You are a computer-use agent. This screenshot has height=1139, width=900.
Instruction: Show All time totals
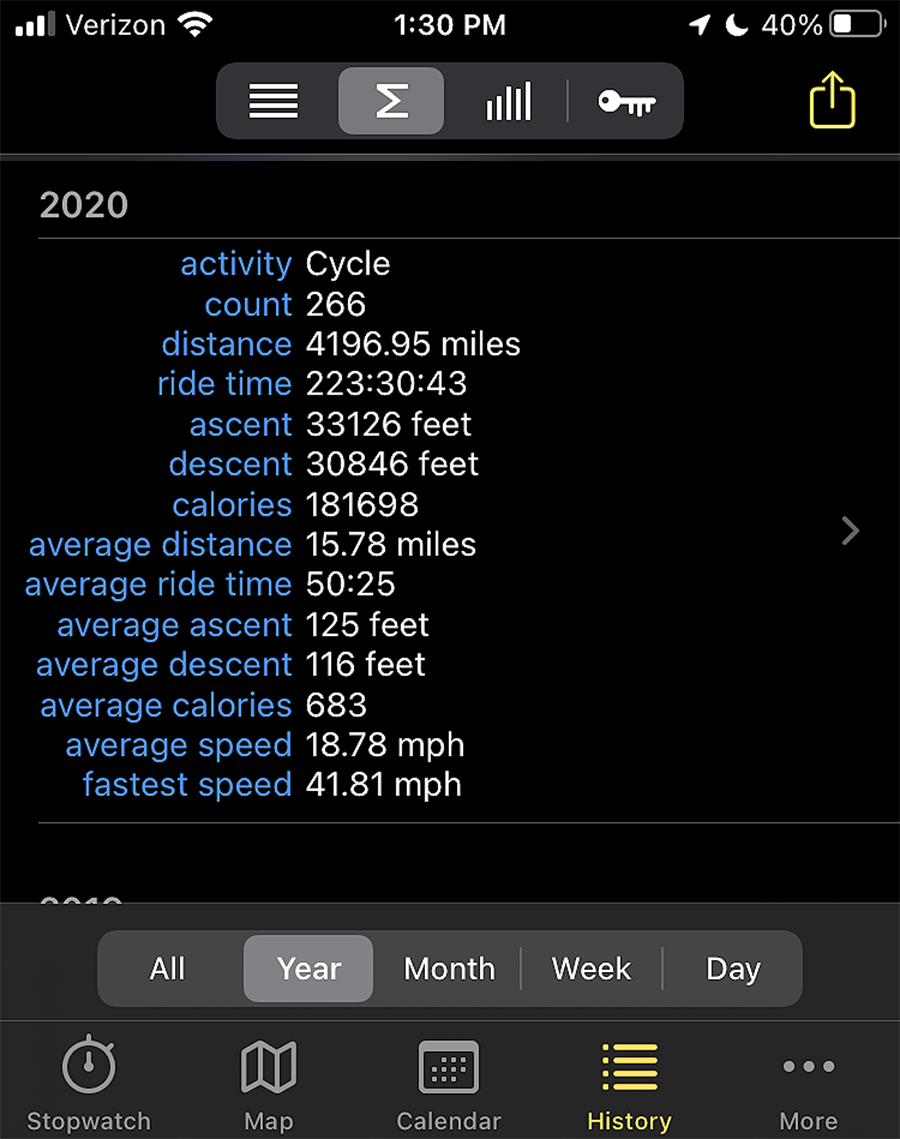168,968
